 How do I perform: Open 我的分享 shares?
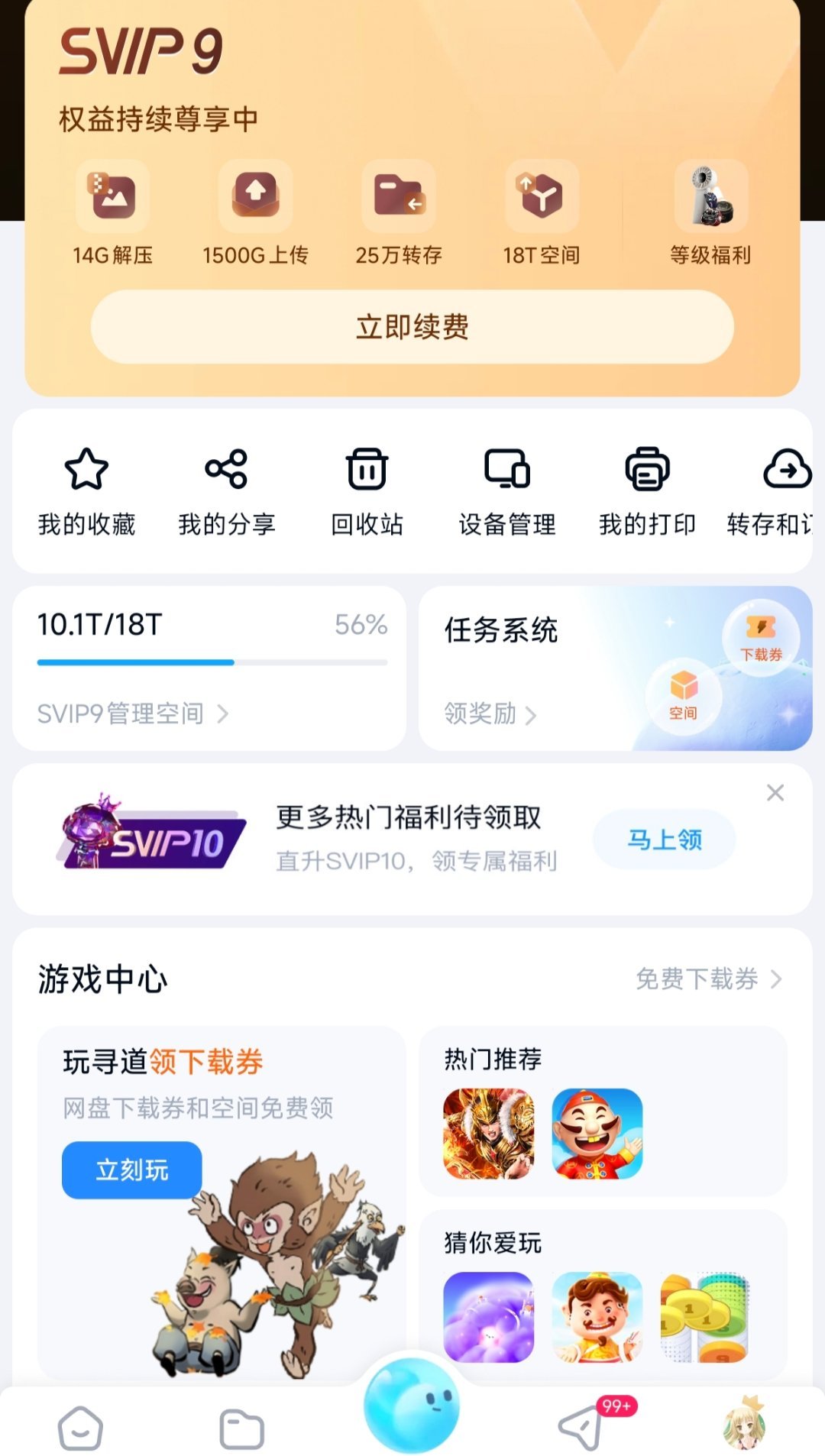(227, 489)
